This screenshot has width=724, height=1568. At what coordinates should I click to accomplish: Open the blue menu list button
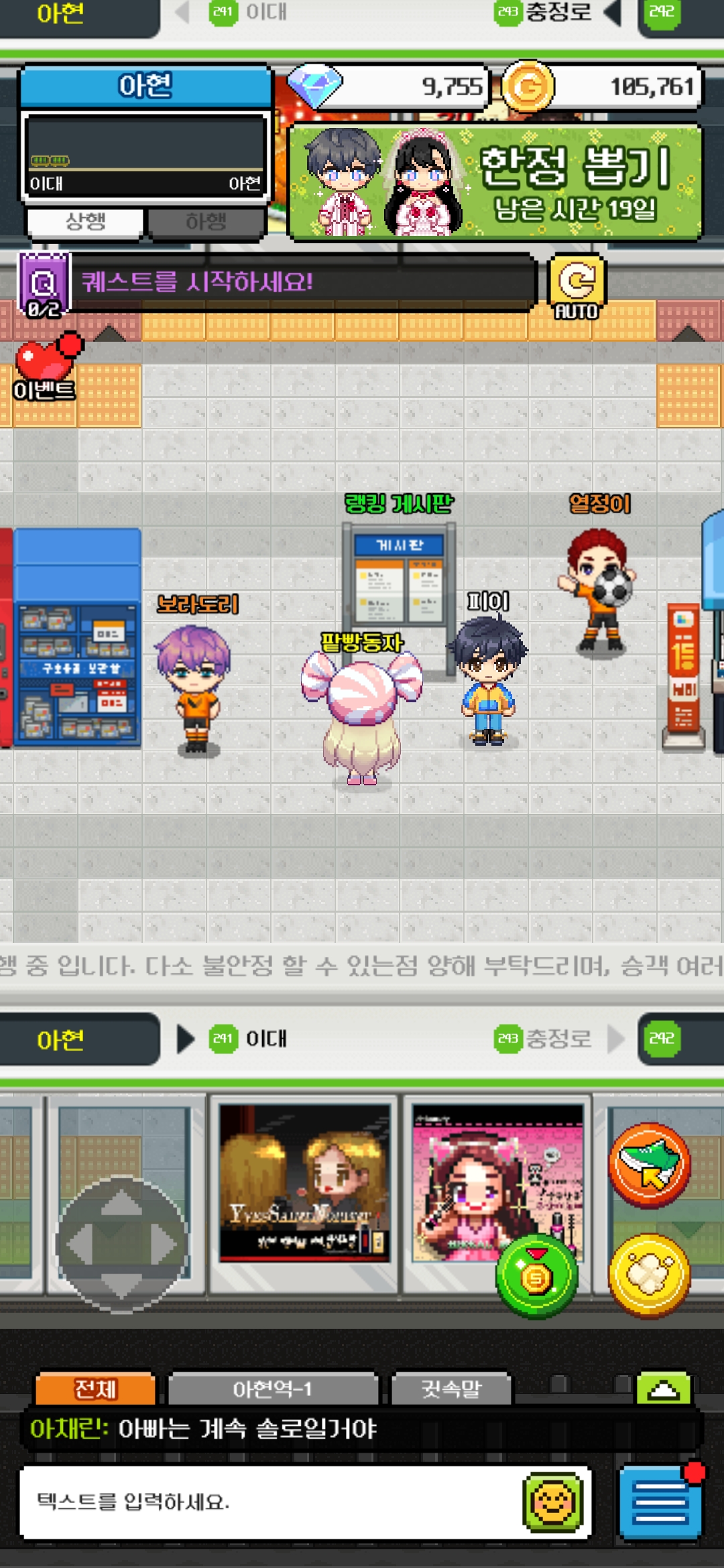[x=660, y=1502]
